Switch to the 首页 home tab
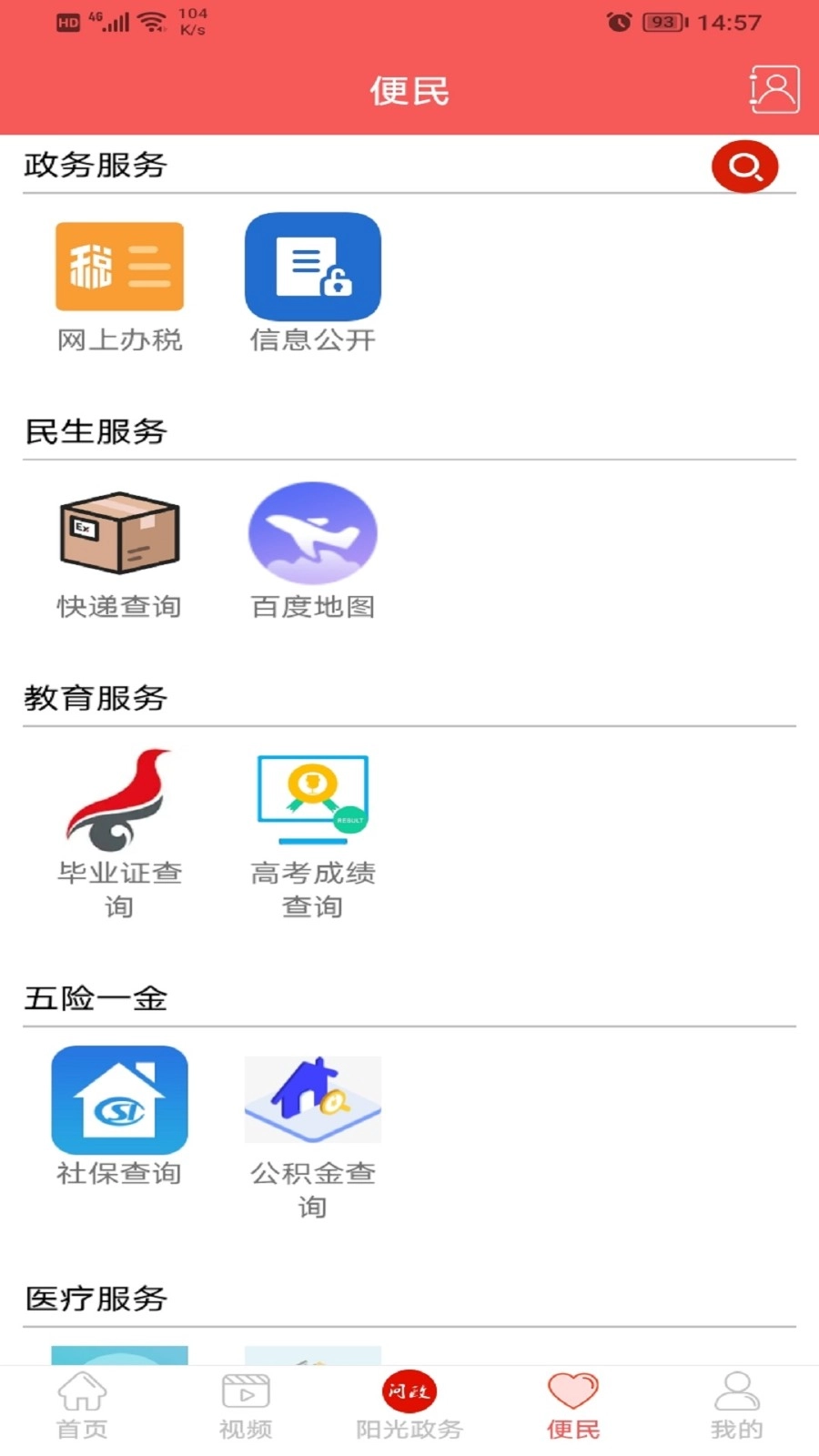The image size is (819, 1456). [x=81, y=1406]
